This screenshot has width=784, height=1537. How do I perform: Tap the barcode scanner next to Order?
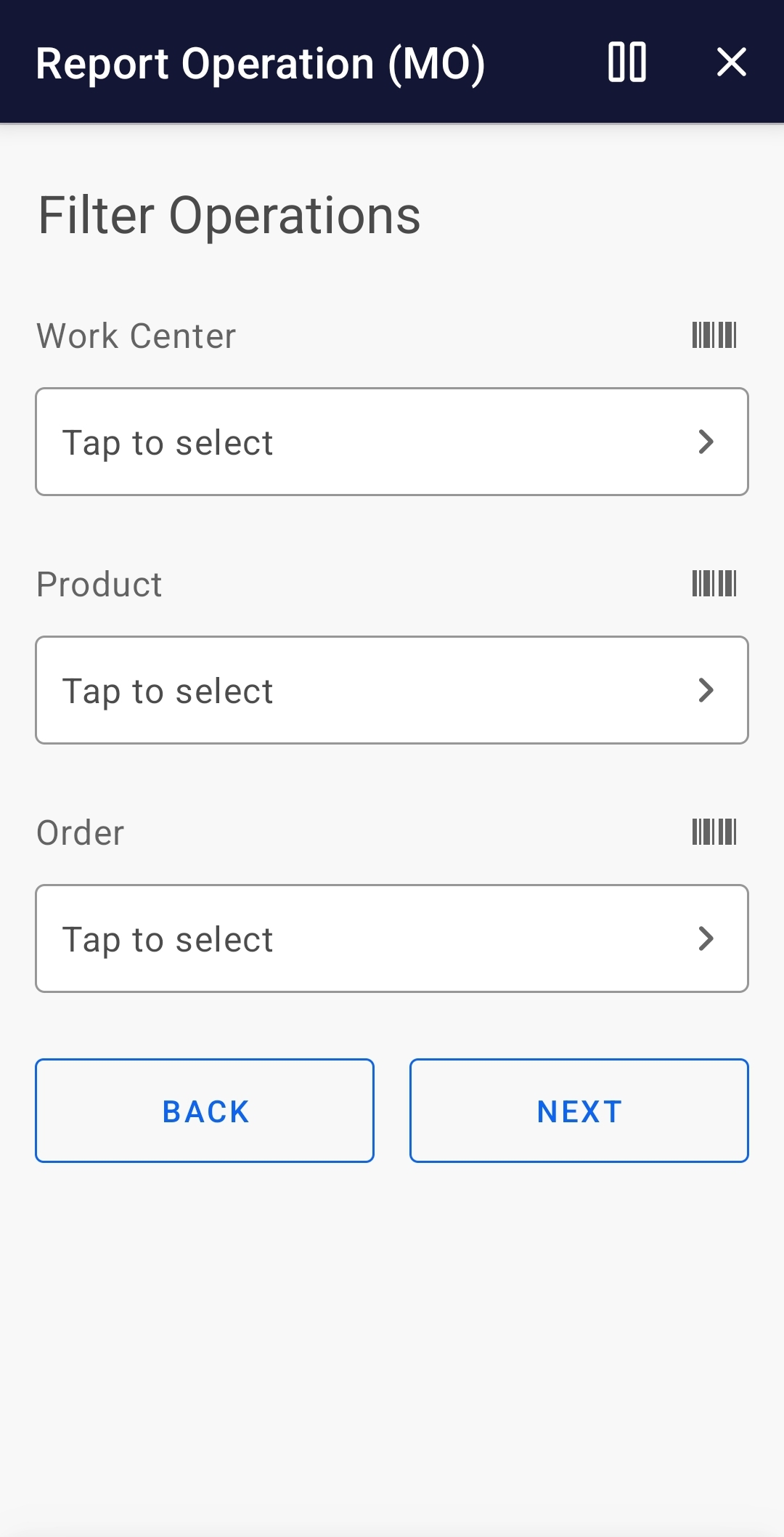pyautogui.click(x=714, y=832)
